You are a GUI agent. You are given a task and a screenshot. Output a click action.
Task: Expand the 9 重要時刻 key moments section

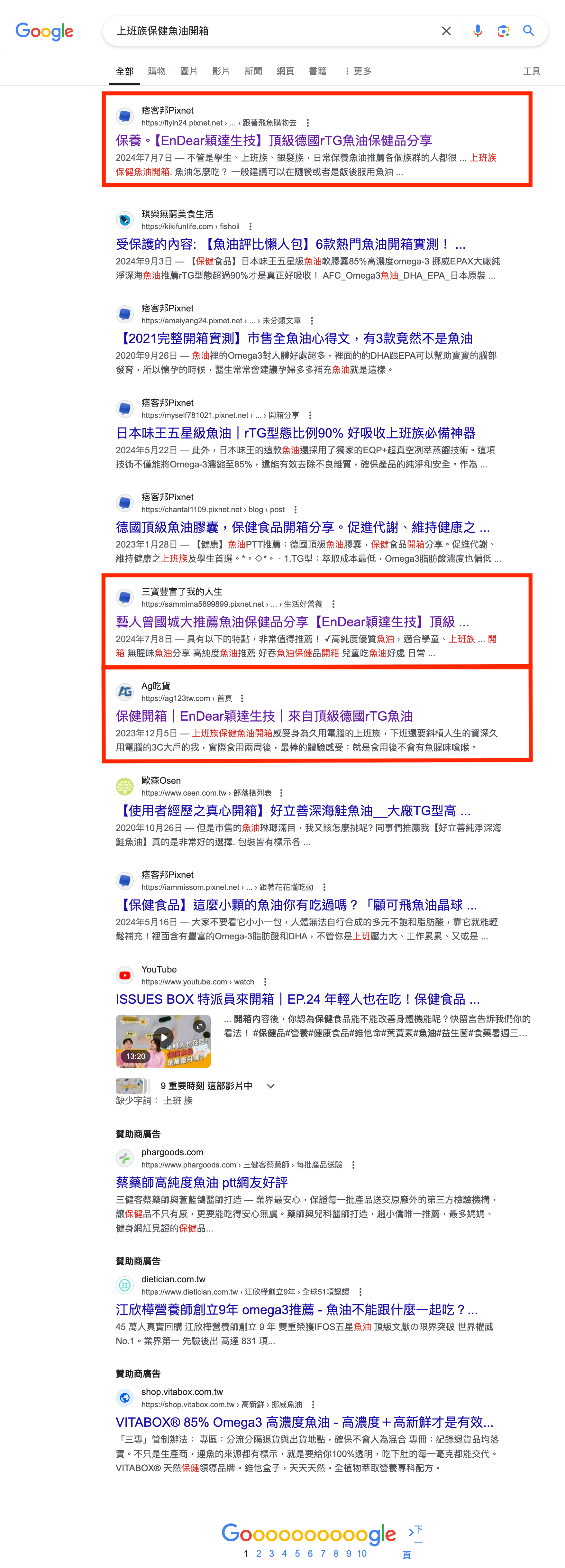(271, 1085)
